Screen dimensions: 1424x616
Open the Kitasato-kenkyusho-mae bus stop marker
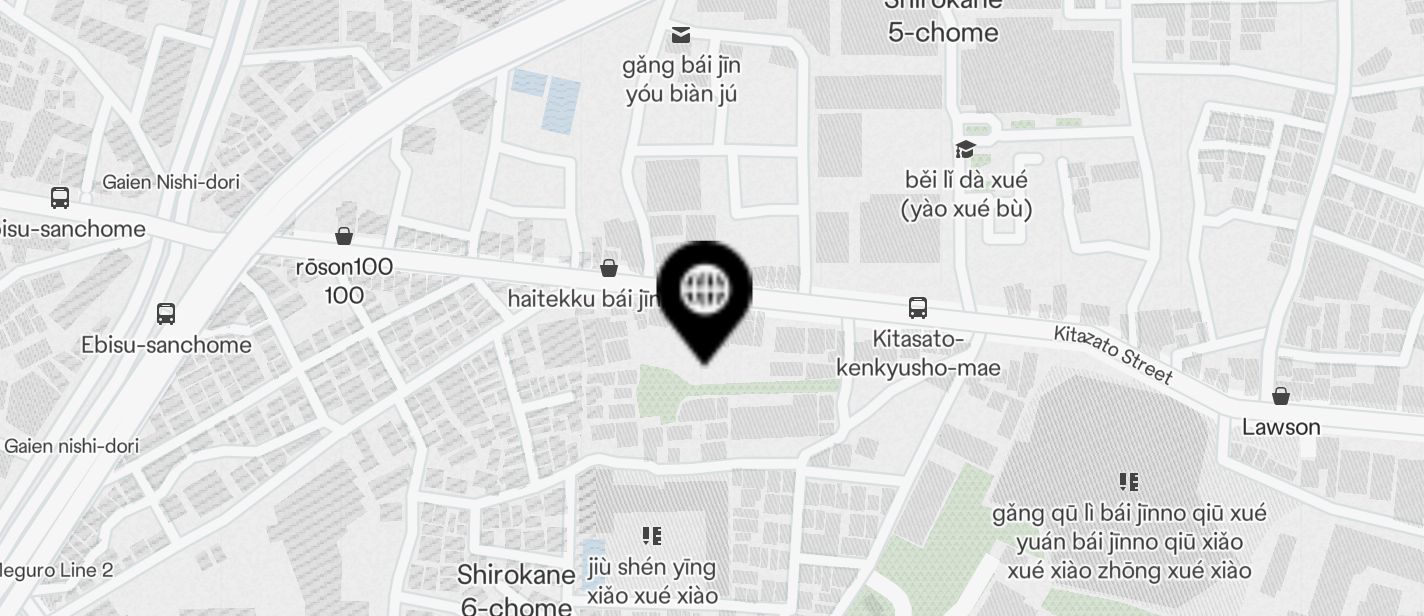point(917,307)
